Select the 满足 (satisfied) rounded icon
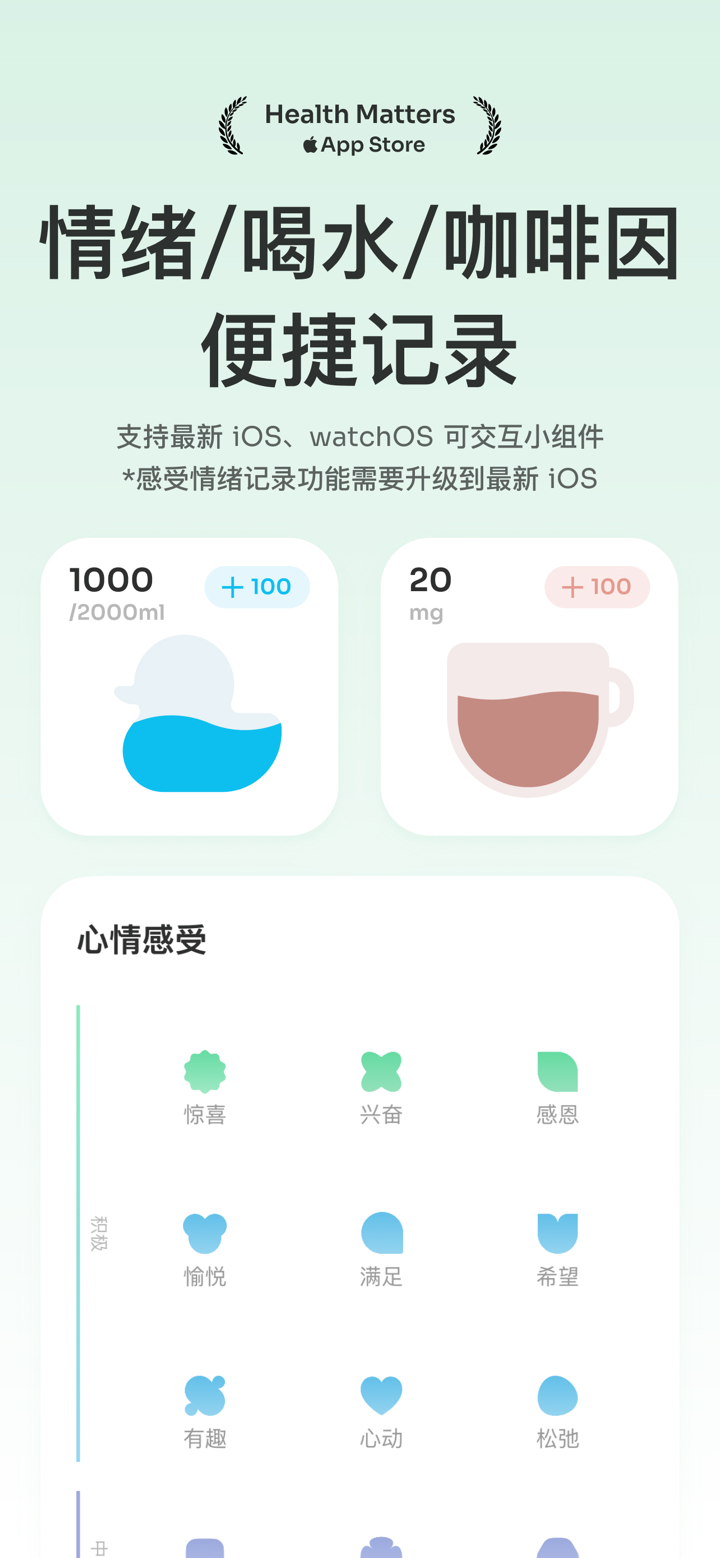 (x=381, y=1232)
